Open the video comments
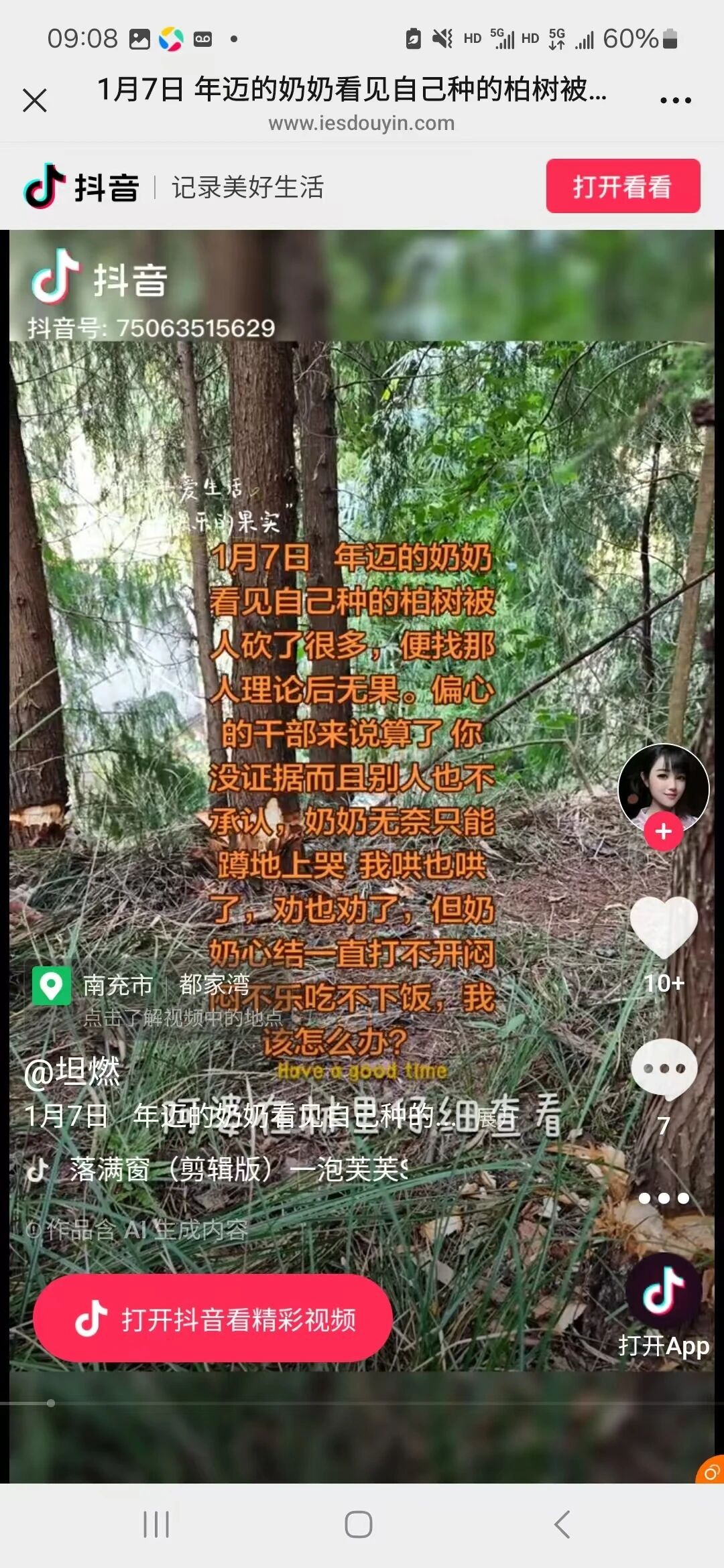The width and height of the screenshot is (724, 1568). (x=664, y=1069)
